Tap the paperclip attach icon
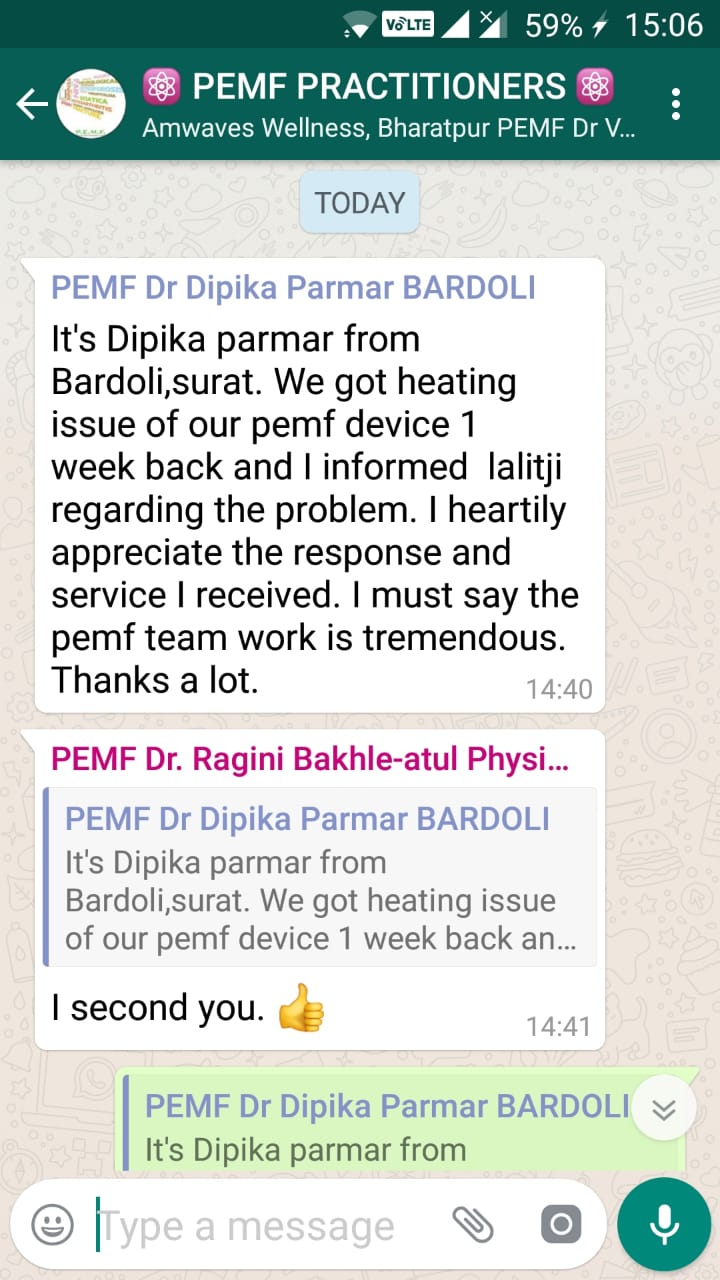This screenshot has width=720, height=1280. click(x=474, y=1224)
